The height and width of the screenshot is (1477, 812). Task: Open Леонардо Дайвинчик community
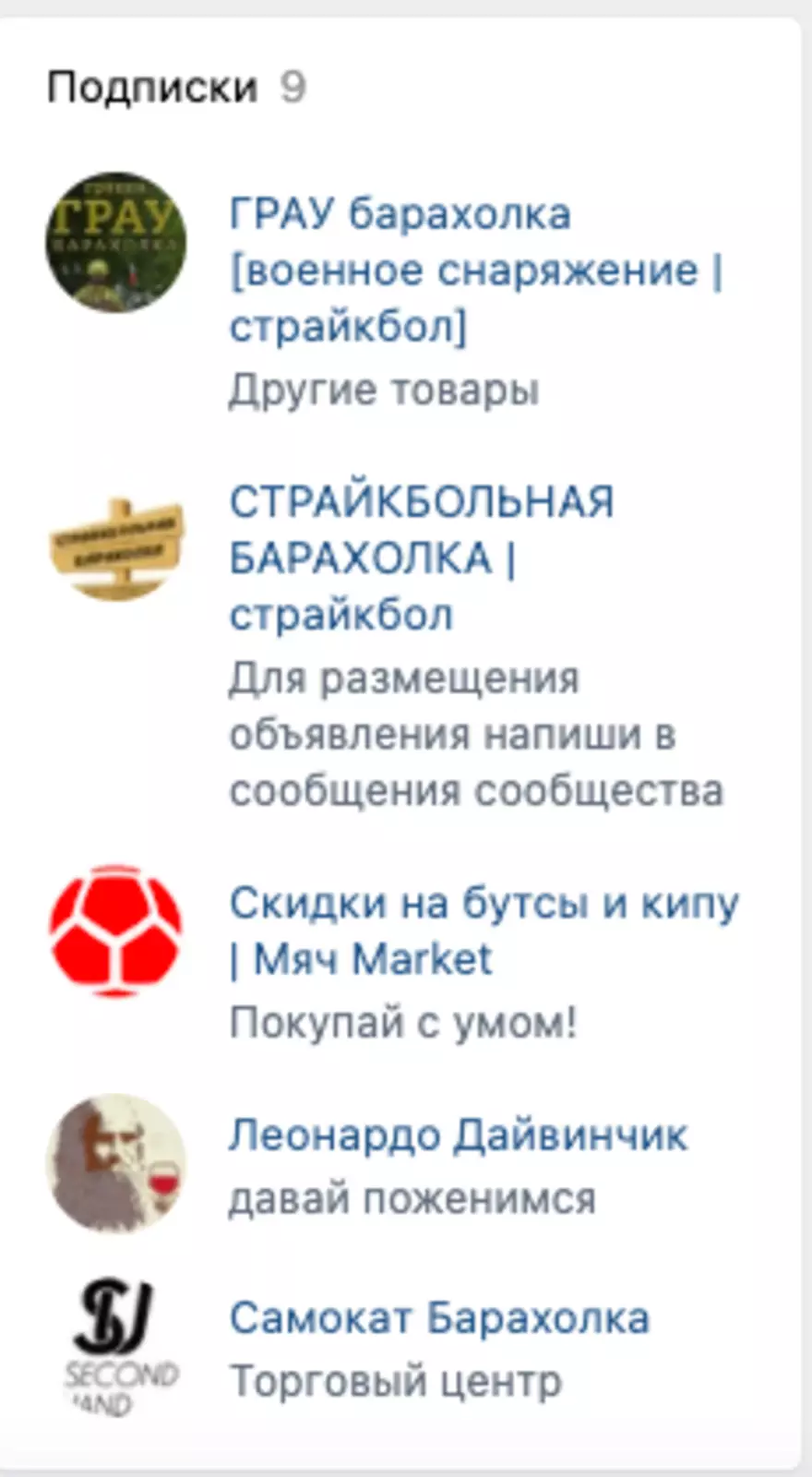tap(458, 1135)
